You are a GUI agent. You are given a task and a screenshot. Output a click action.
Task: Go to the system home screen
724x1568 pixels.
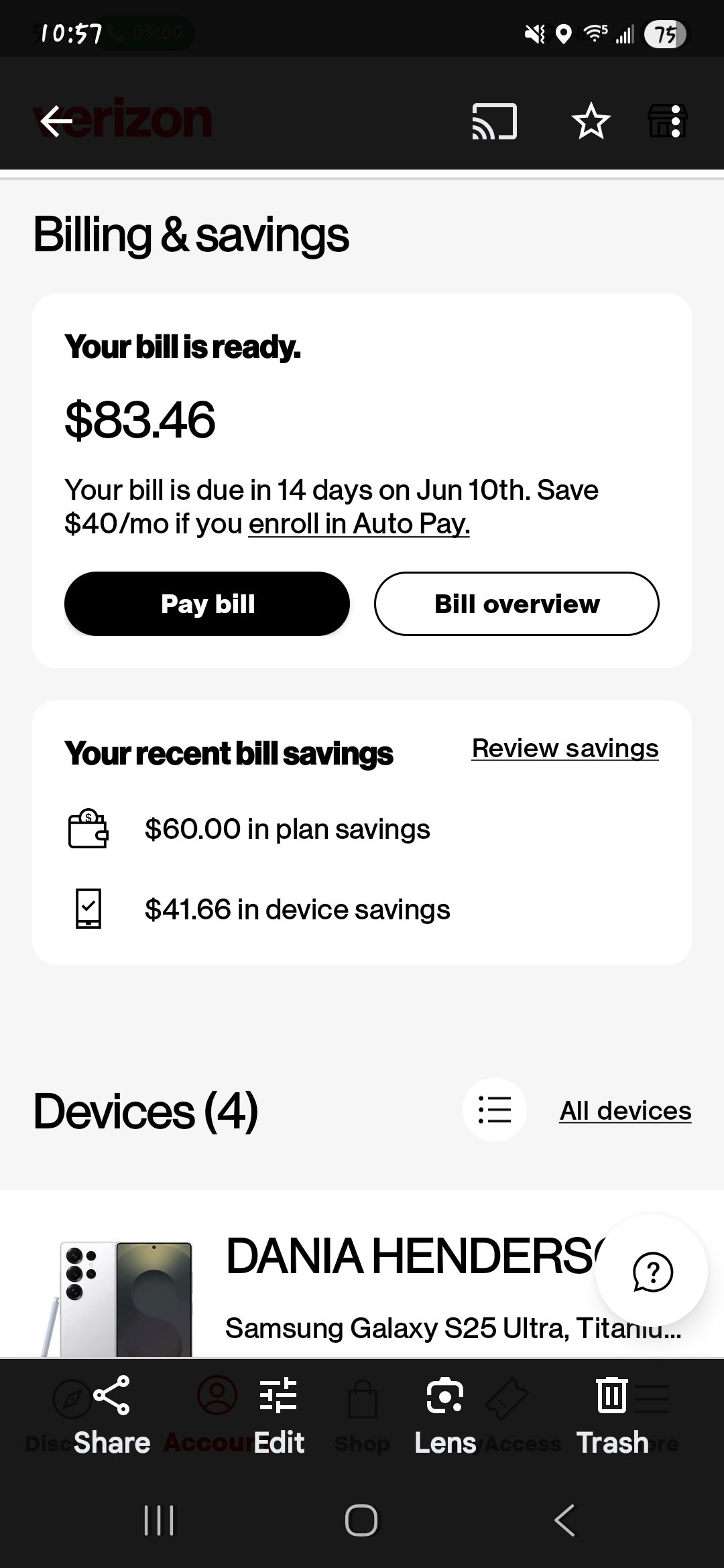click(361, 1520)
